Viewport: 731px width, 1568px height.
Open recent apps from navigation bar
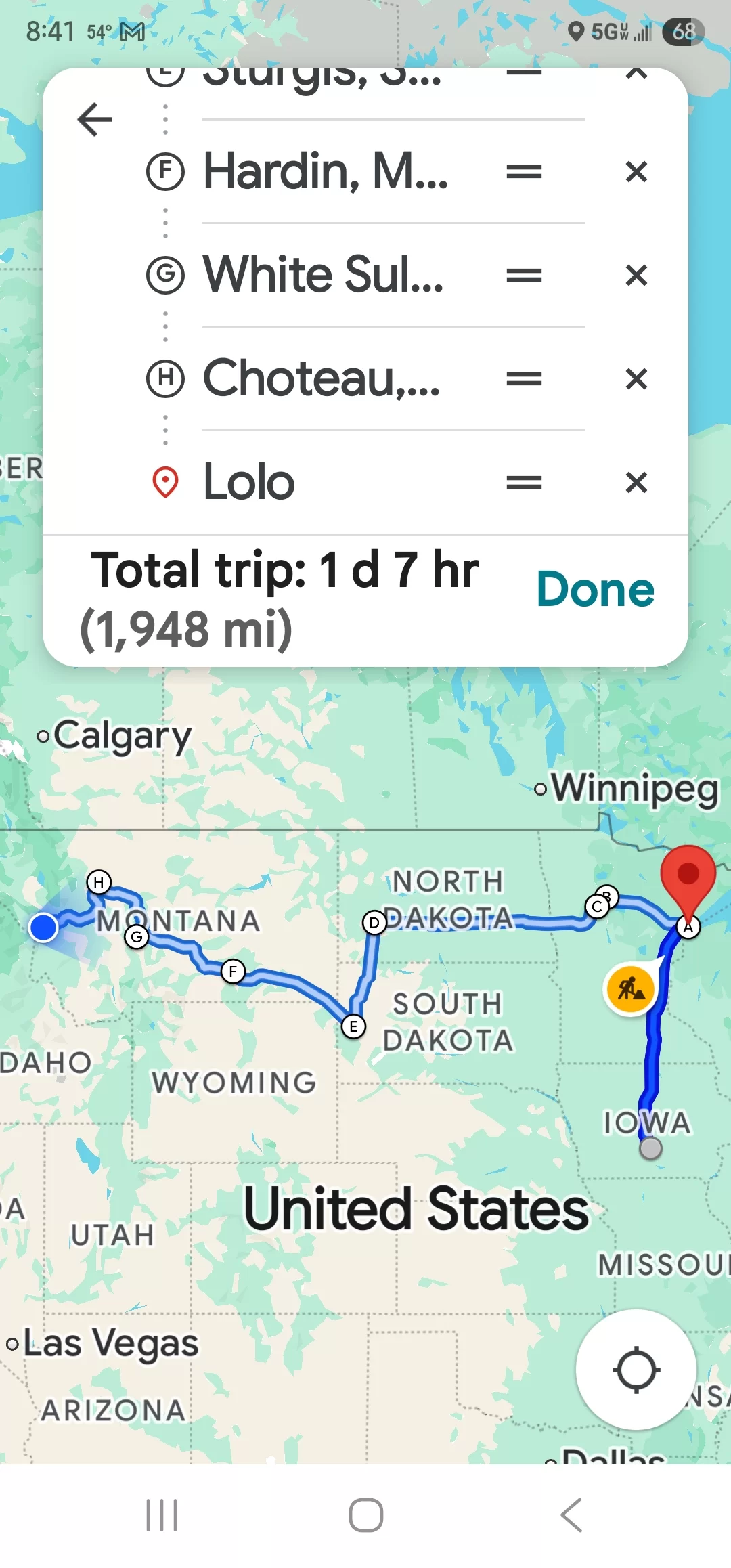pos(162,1515)
